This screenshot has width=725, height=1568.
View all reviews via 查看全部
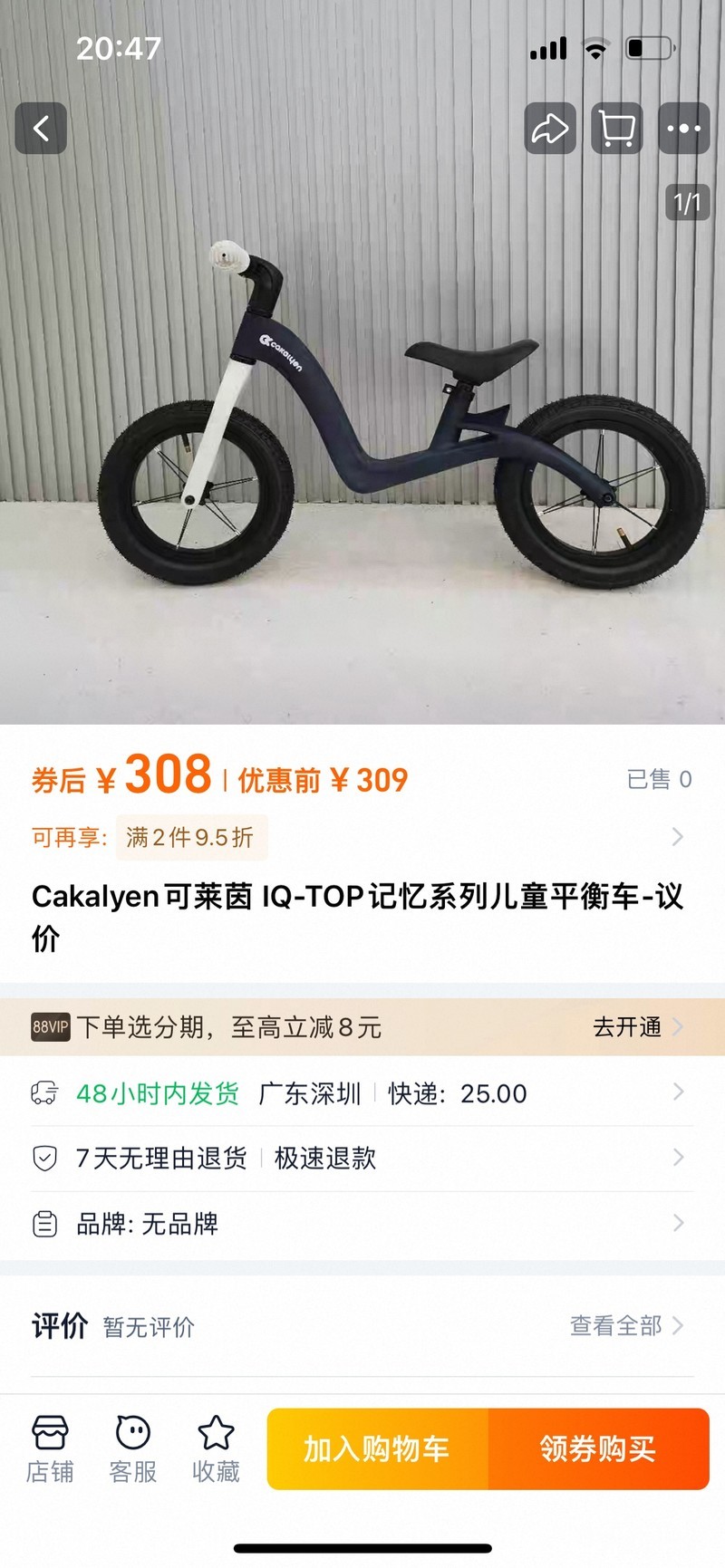626,1326
